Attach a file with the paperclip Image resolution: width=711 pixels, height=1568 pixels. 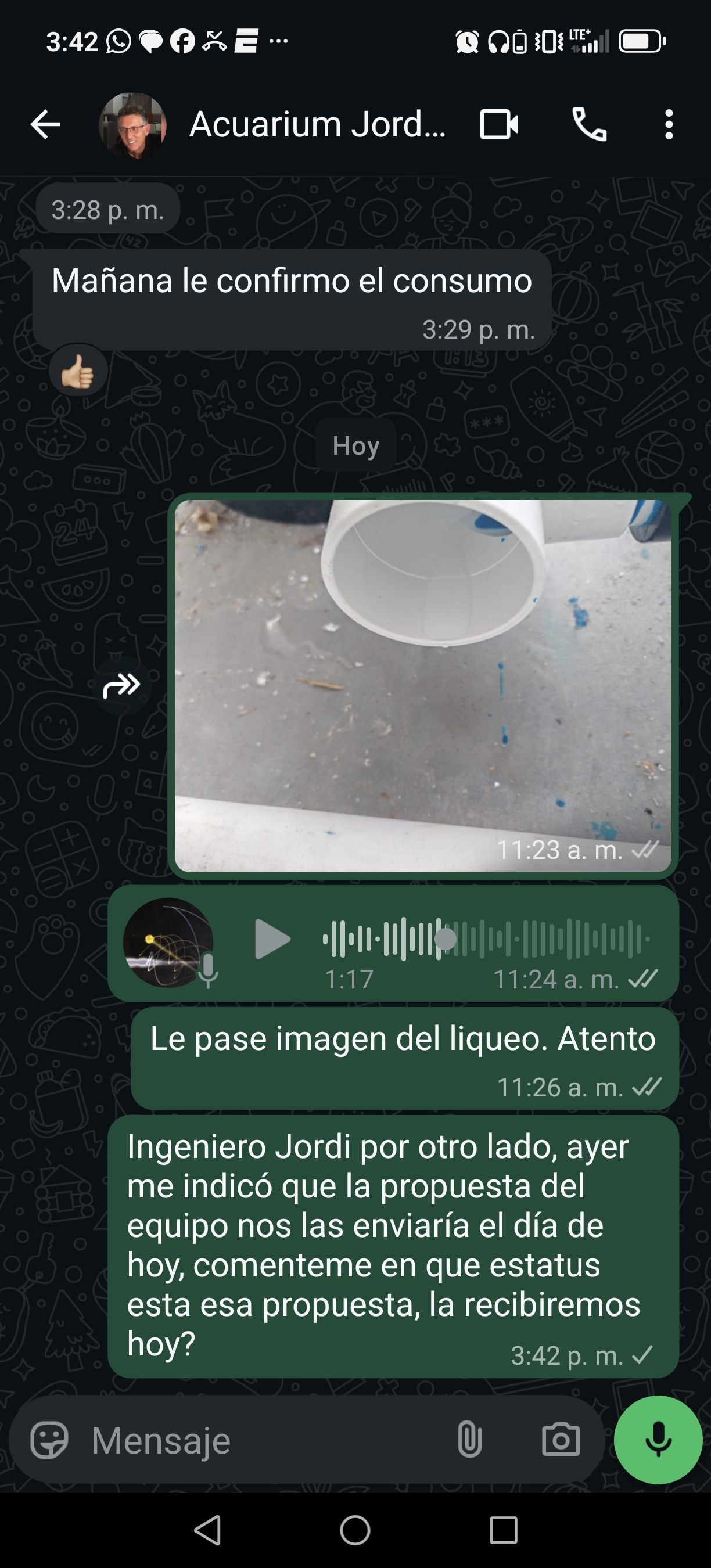tap(469, 1441)
